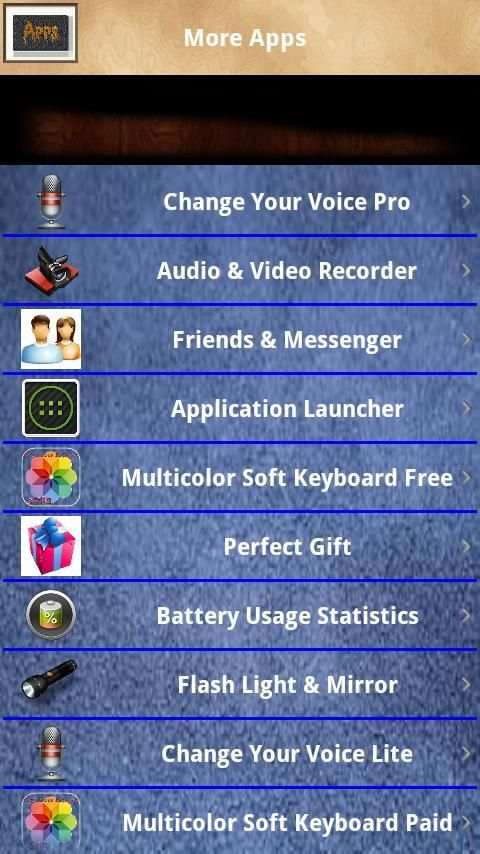Open the Audio & Video Recorder row

(x=240, y=270)
